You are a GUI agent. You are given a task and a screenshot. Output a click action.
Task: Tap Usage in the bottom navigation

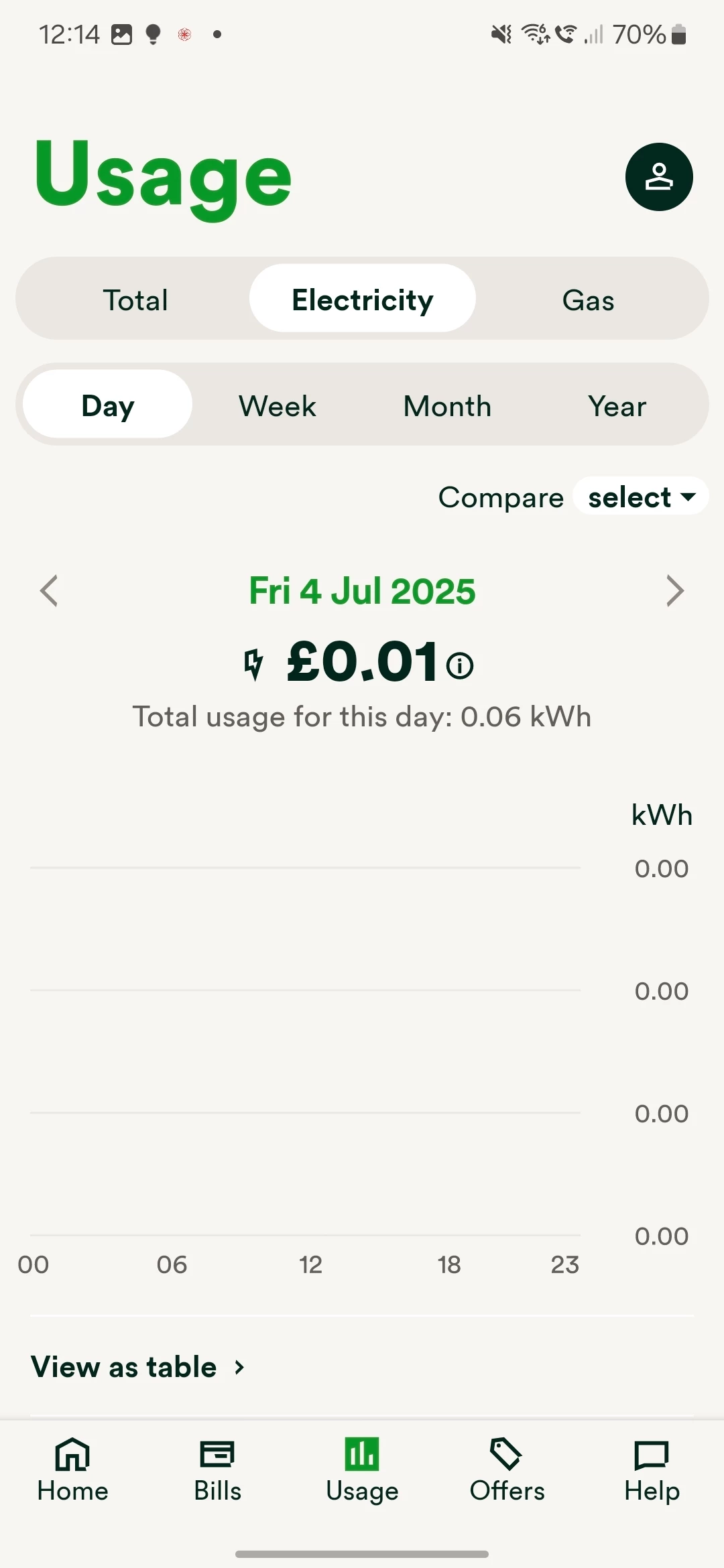point(362,1471)
